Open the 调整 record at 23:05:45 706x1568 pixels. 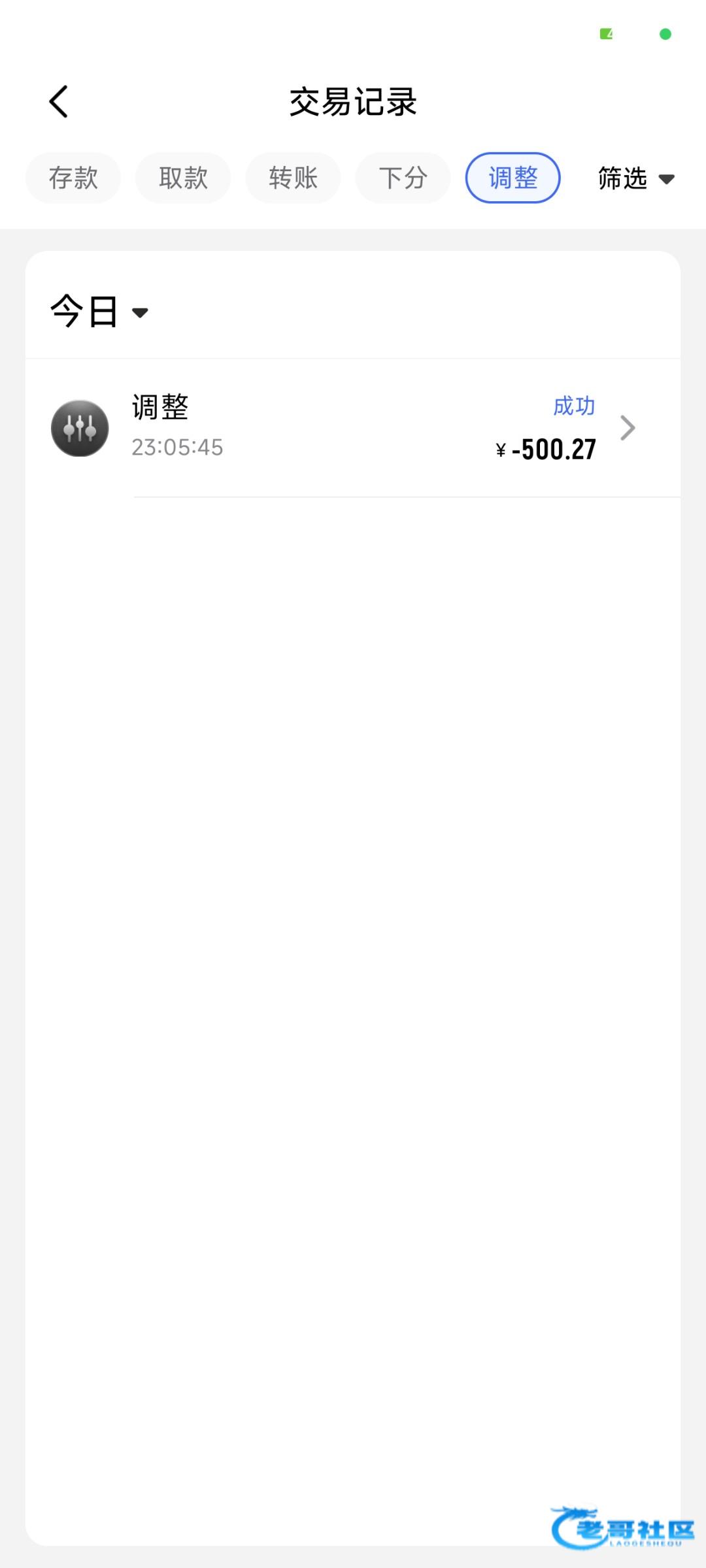pos(353,428)
